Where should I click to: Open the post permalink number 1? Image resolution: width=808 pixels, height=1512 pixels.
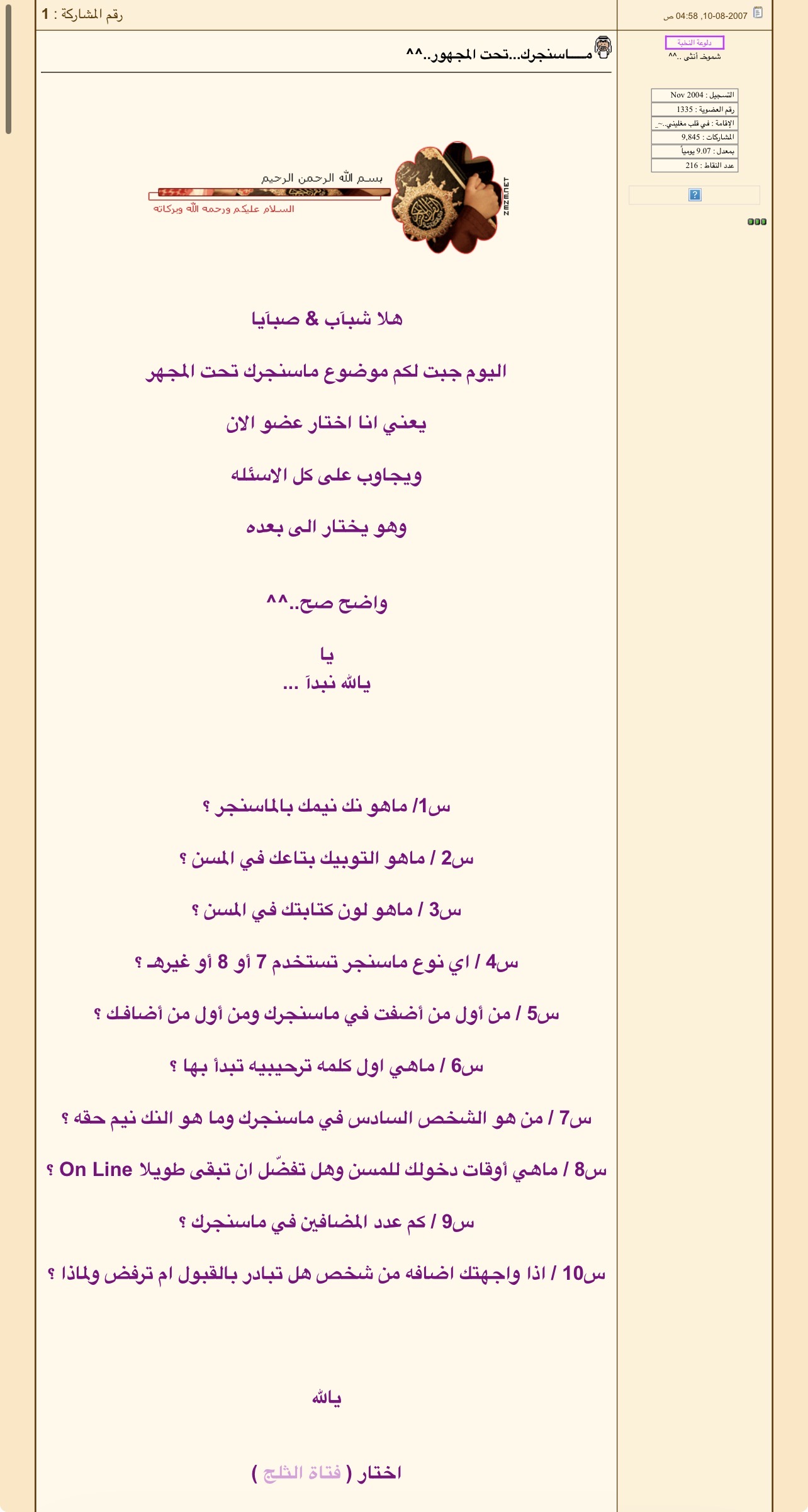pyautogui.click(x=45, y=14)
